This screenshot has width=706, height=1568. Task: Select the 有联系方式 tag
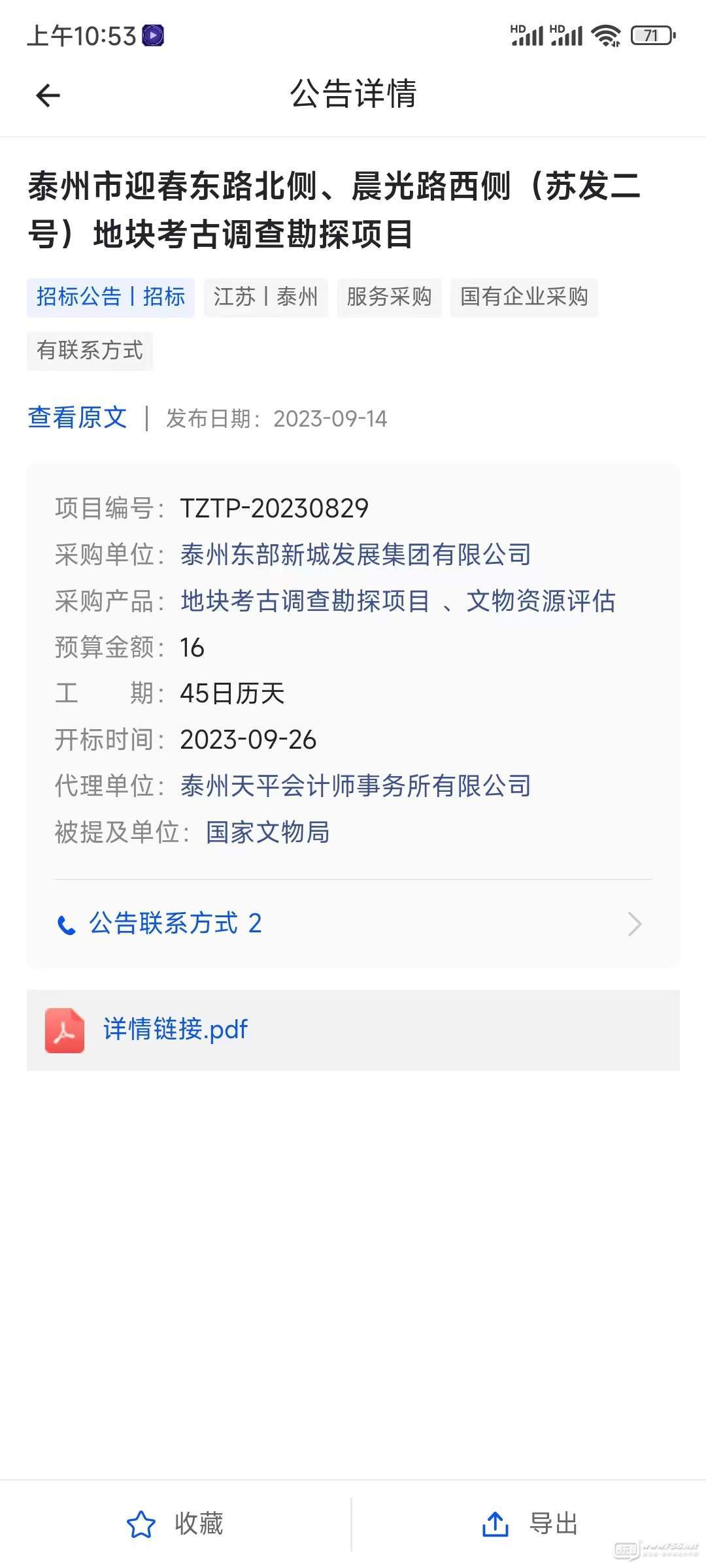pyautogui.click(x=90, y=351)
